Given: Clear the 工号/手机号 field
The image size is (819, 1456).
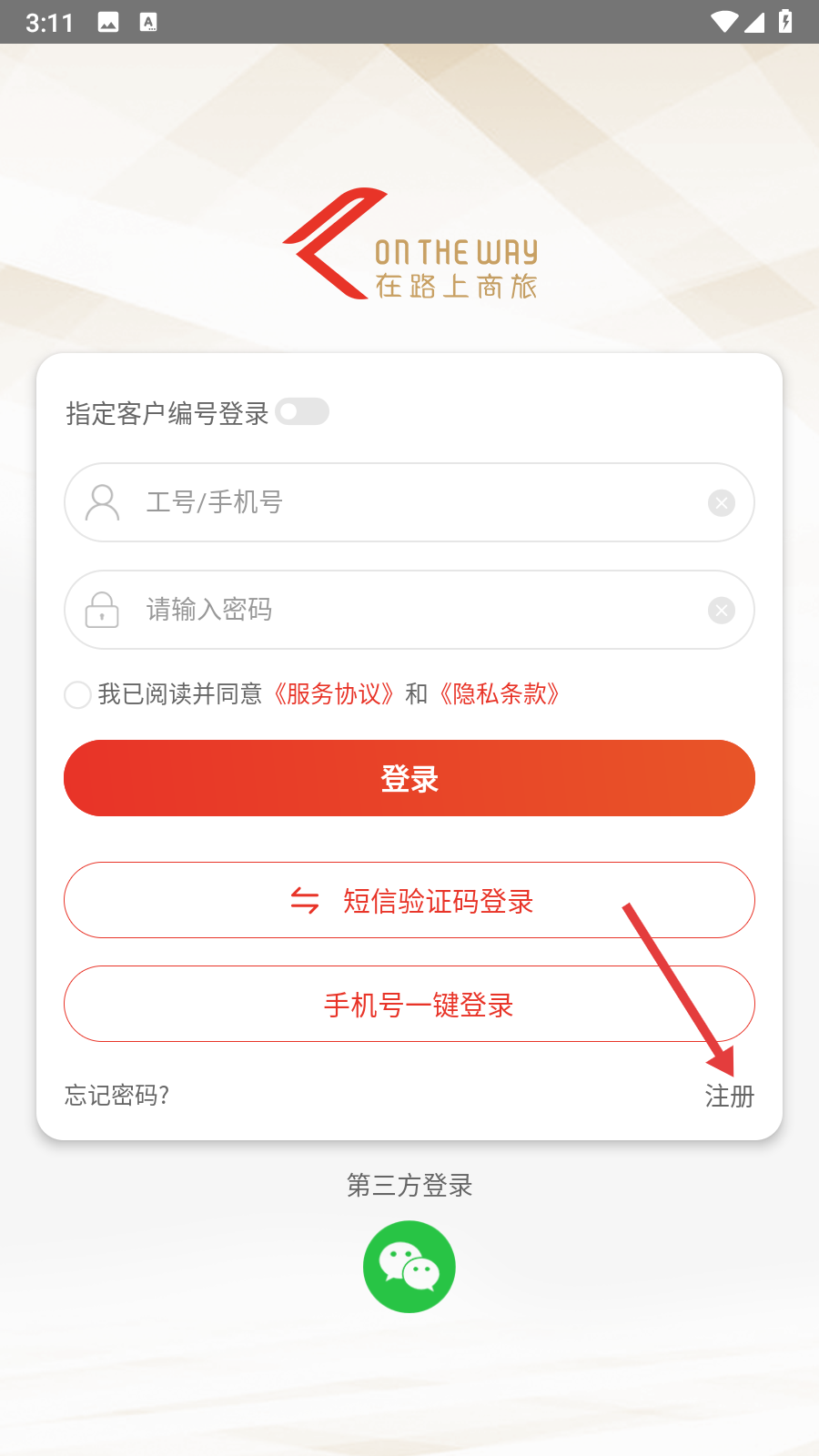Looking at the screenshot, I should [722, 502].
